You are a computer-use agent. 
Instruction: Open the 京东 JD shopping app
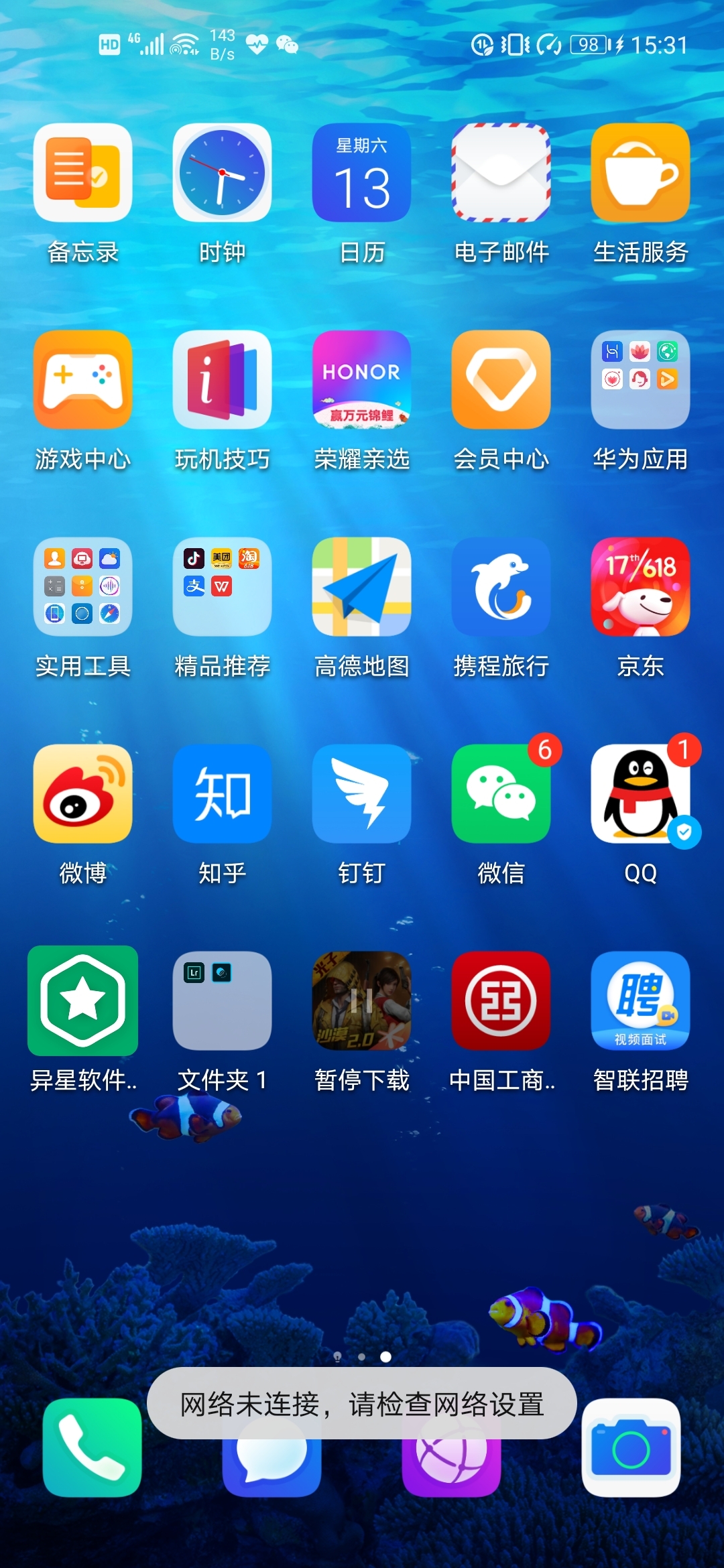[640, 588]
